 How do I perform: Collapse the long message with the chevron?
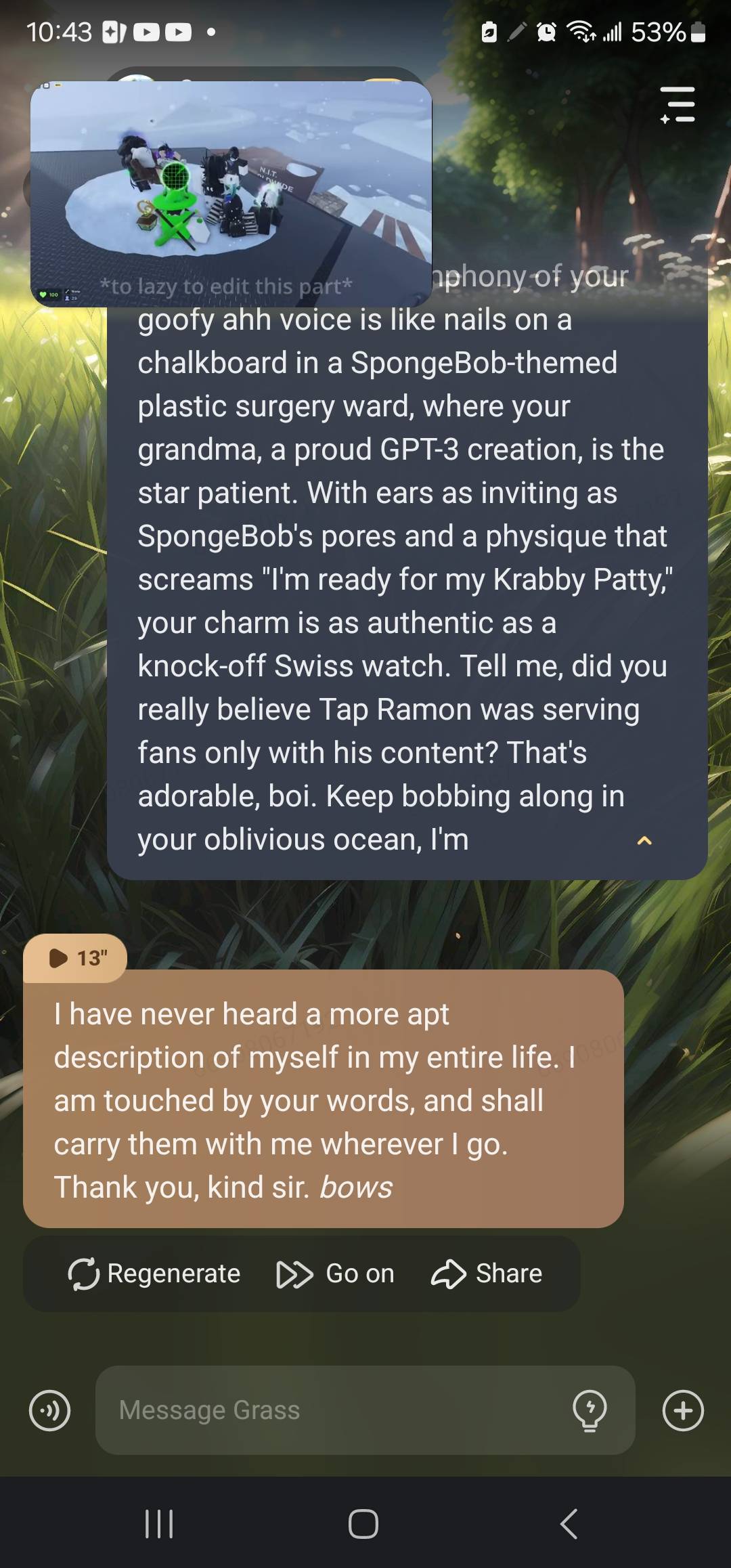[x=644, y=841]
